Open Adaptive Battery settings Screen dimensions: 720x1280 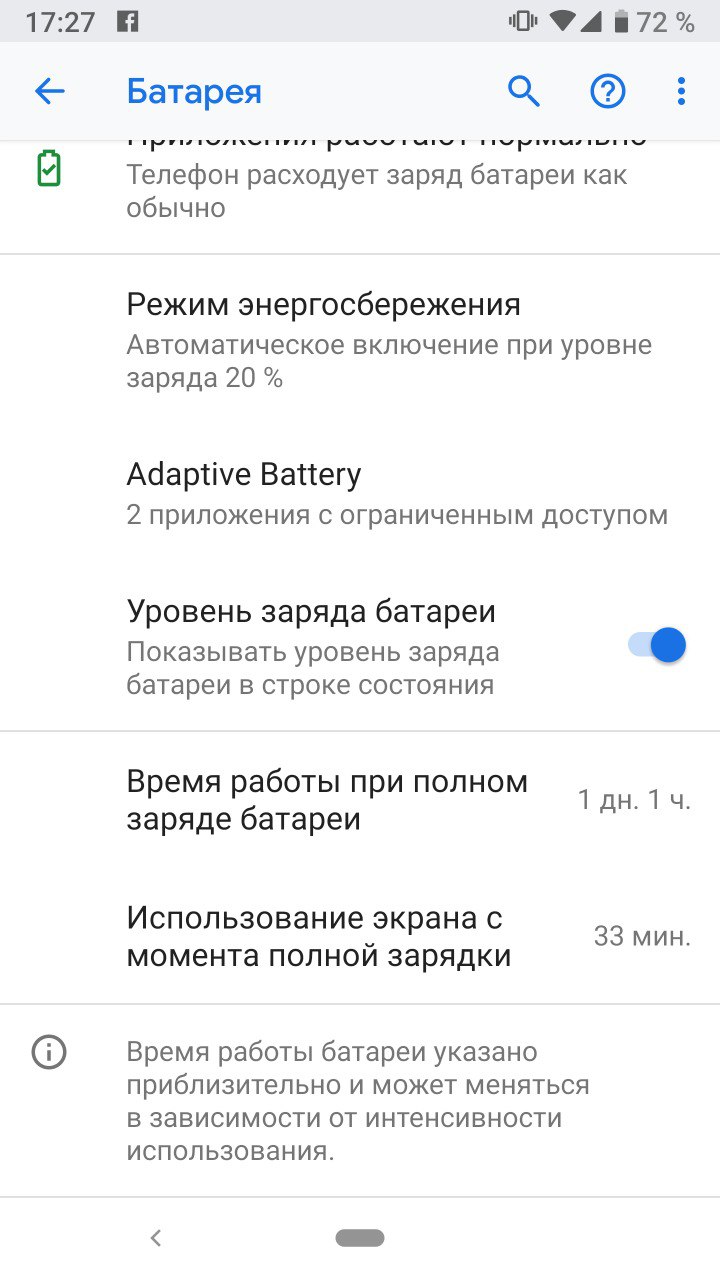pyautogui.click(x=360, y=493)
